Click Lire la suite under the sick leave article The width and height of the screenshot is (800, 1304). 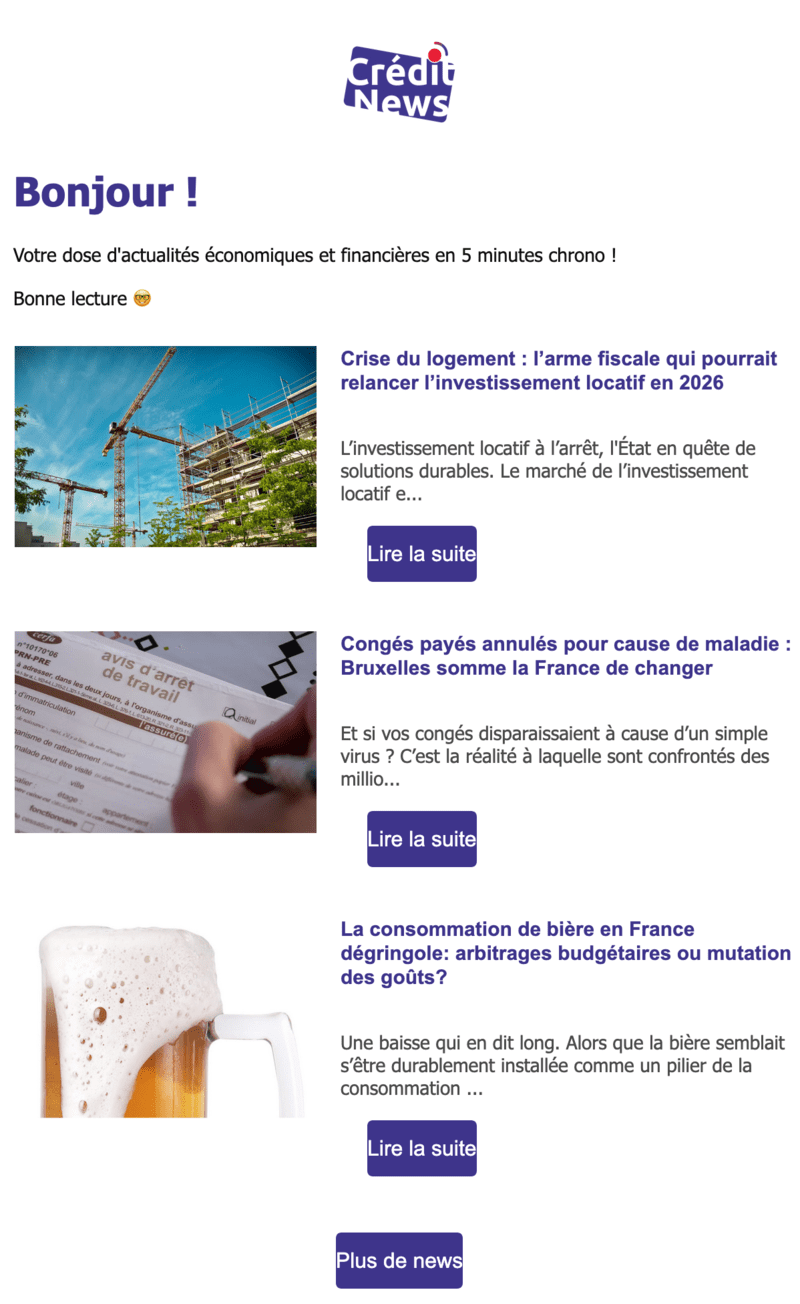[421, 838]
